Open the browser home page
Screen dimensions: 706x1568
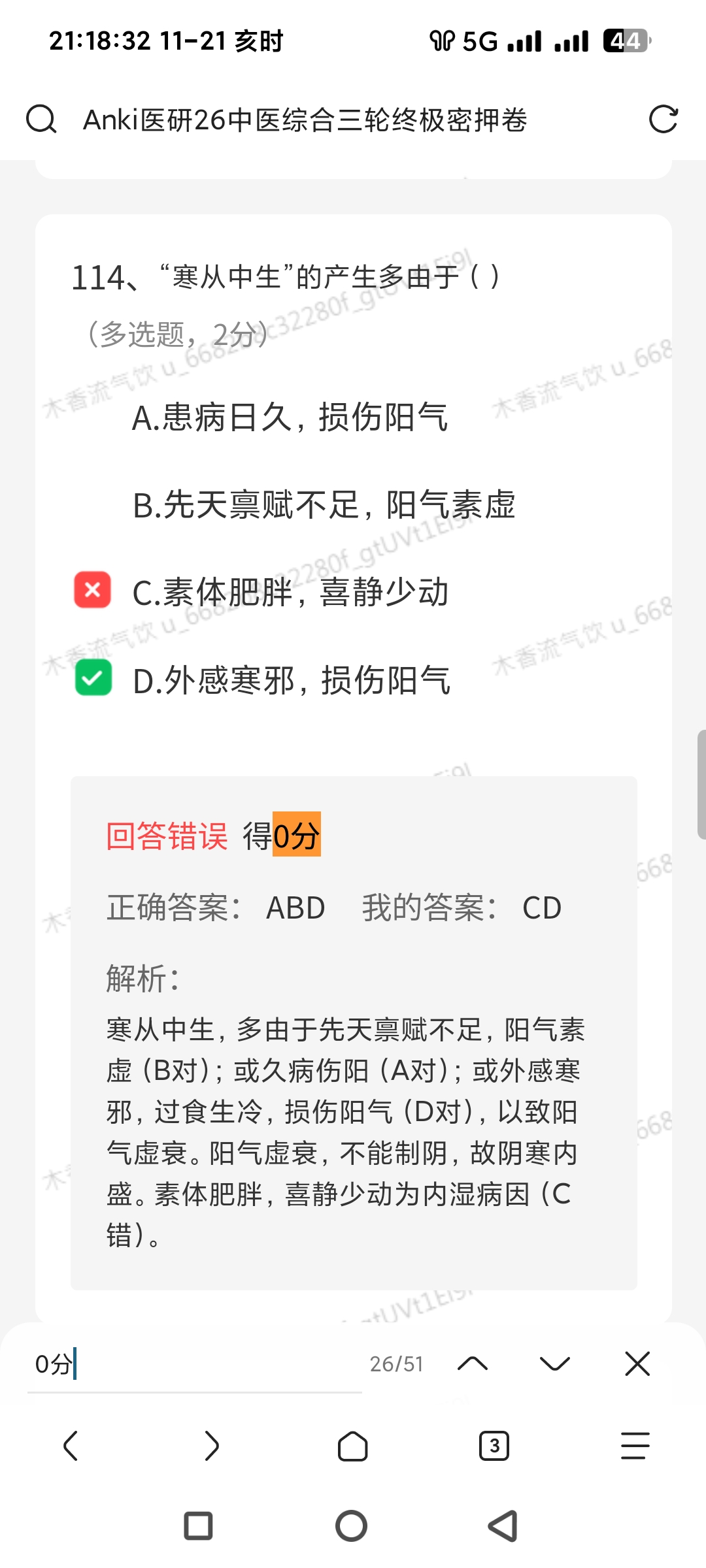[x=352, y=1445]
